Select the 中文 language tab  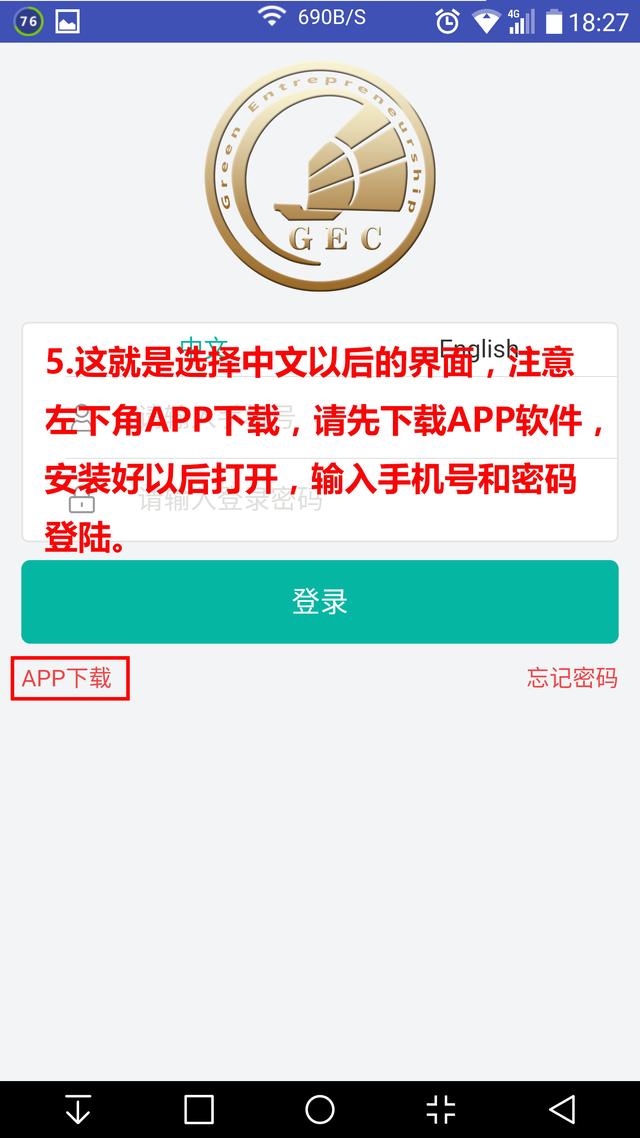pos(204,347)
